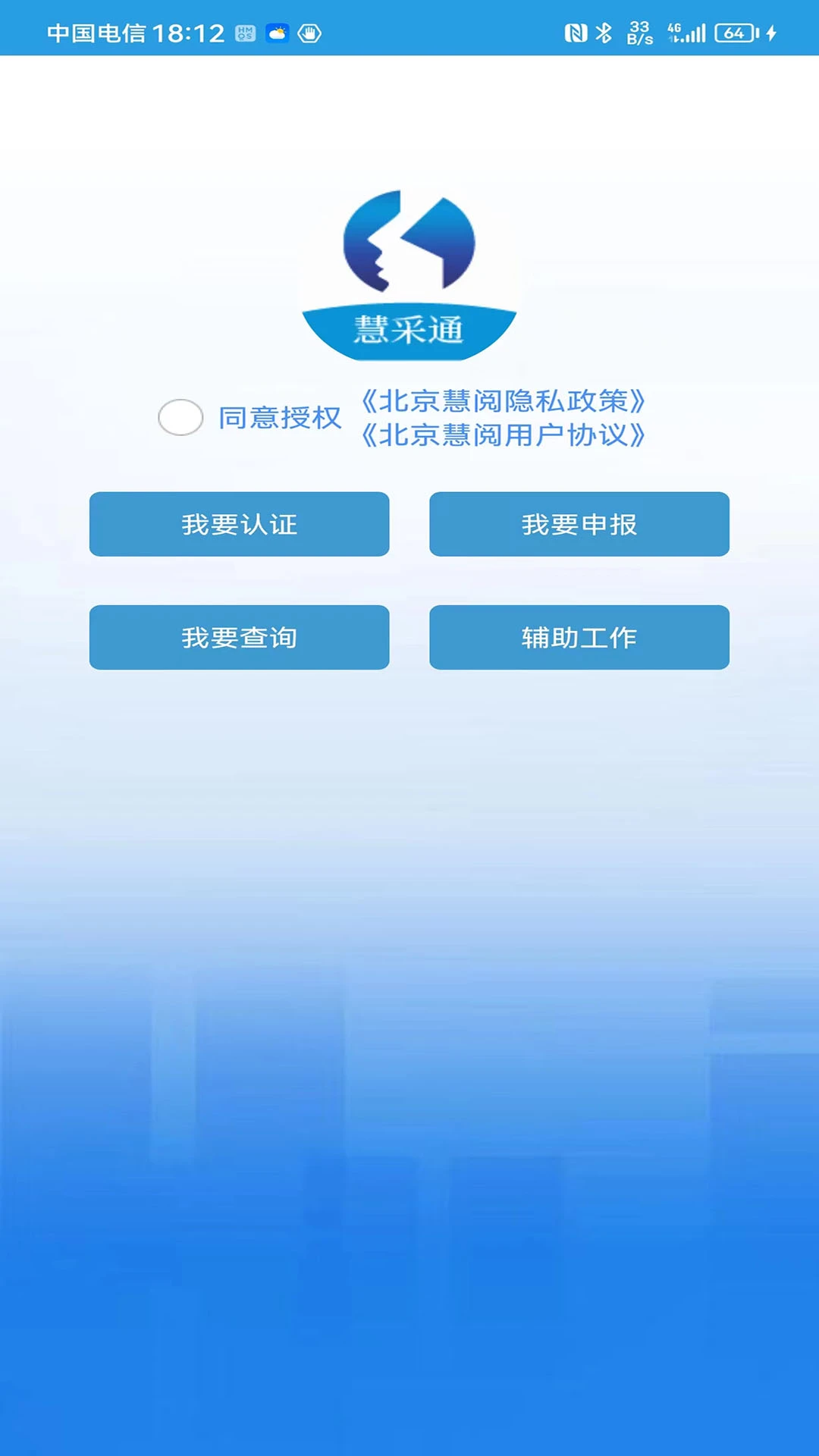Toggle authorization consent before proceeding
The height and width of the screenshot is (1456, 819).
tap(180, 416)
